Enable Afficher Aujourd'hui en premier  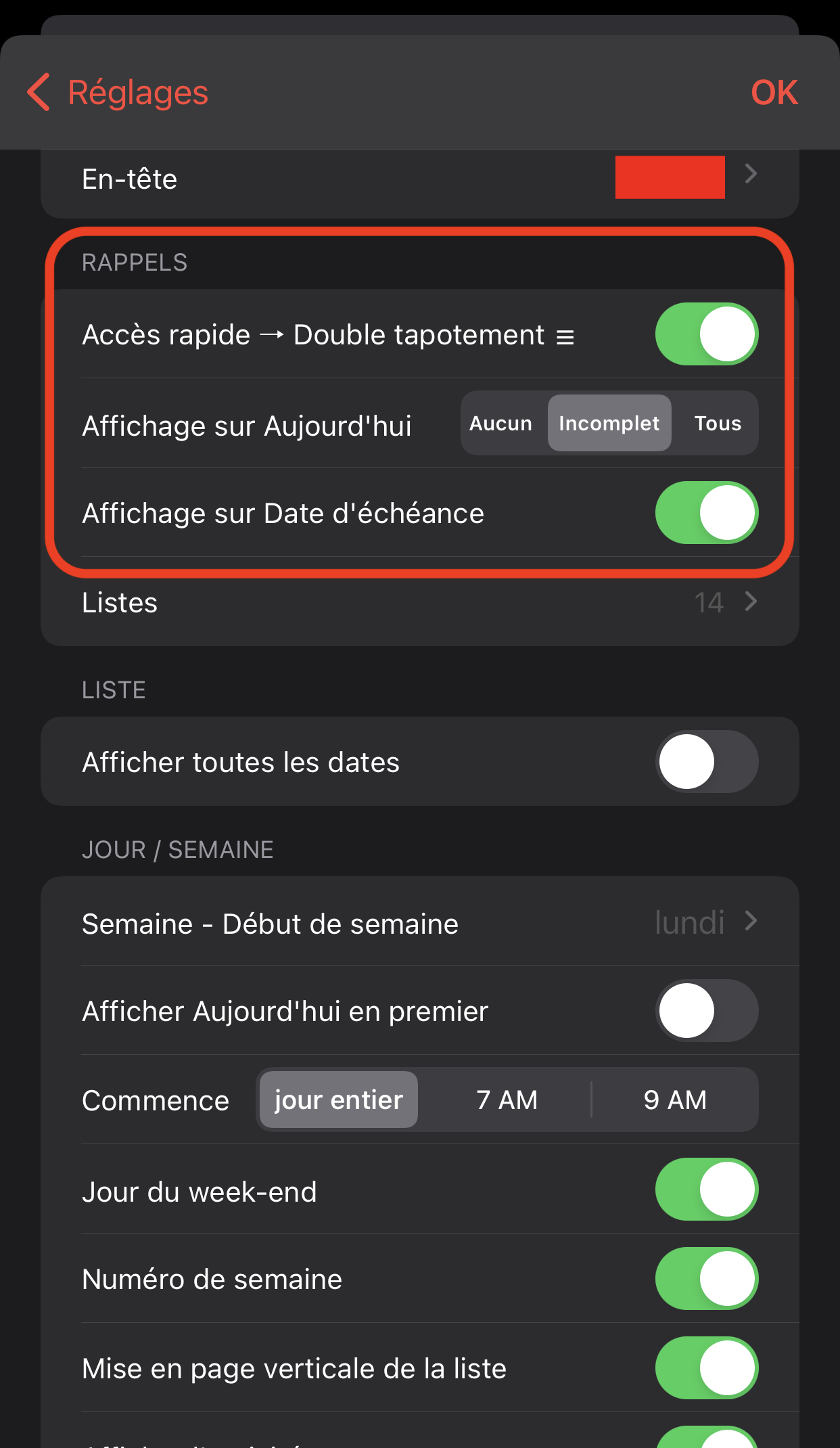706,1011
